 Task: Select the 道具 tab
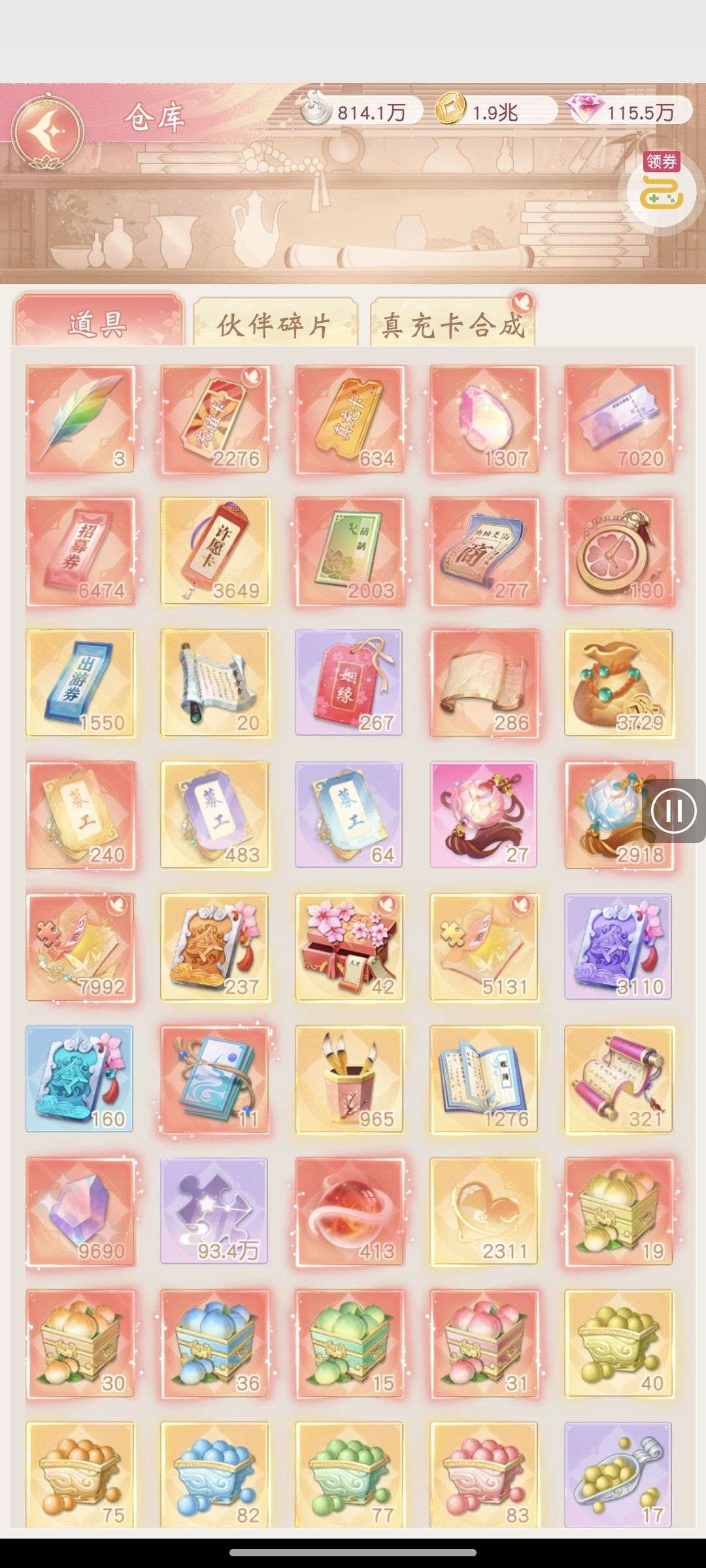(98, 321)
